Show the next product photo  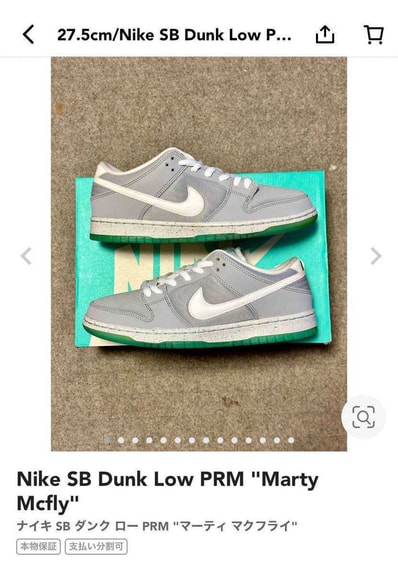coord(376,256)
